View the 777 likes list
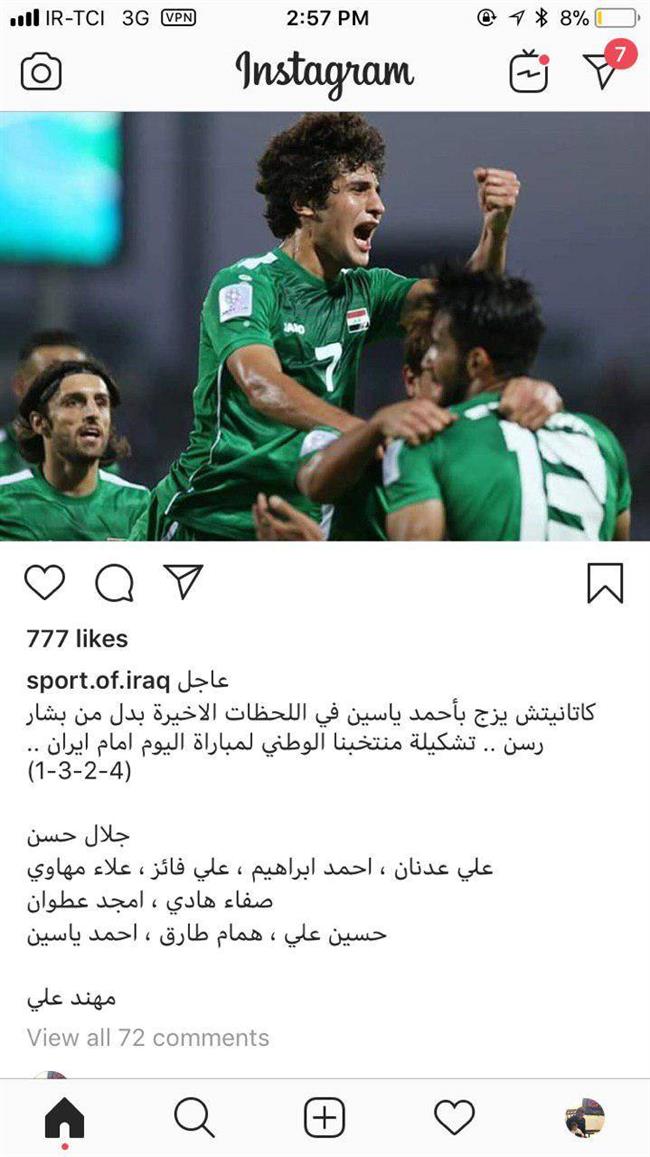Viewport: 650px width, 1157px height. 77,639
